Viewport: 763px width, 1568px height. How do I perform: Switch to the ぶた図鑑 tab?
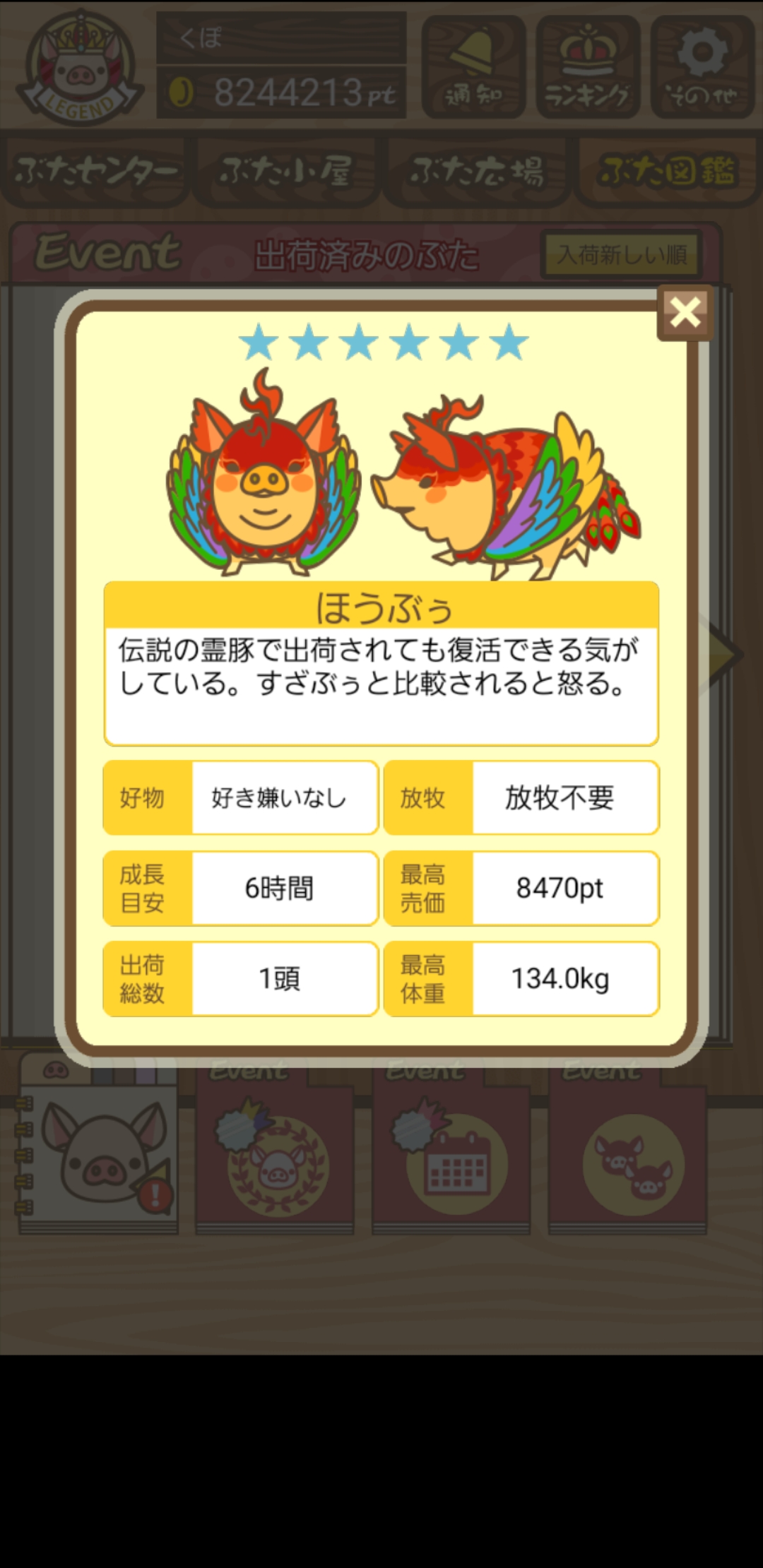click(x=667, y=172)
